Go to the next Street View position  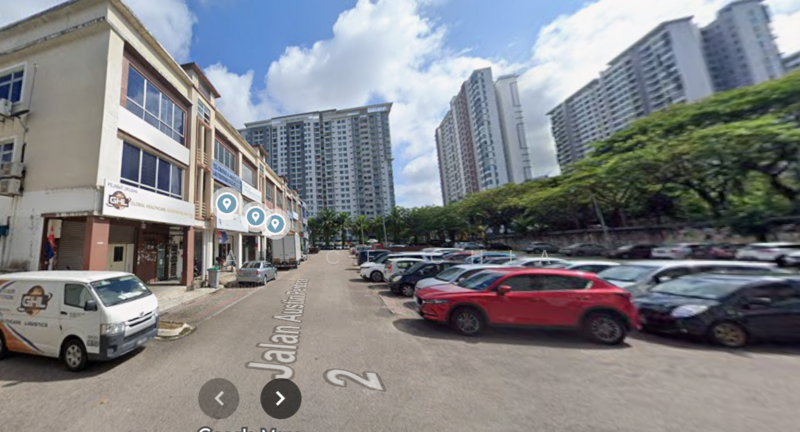pos(280,398)
